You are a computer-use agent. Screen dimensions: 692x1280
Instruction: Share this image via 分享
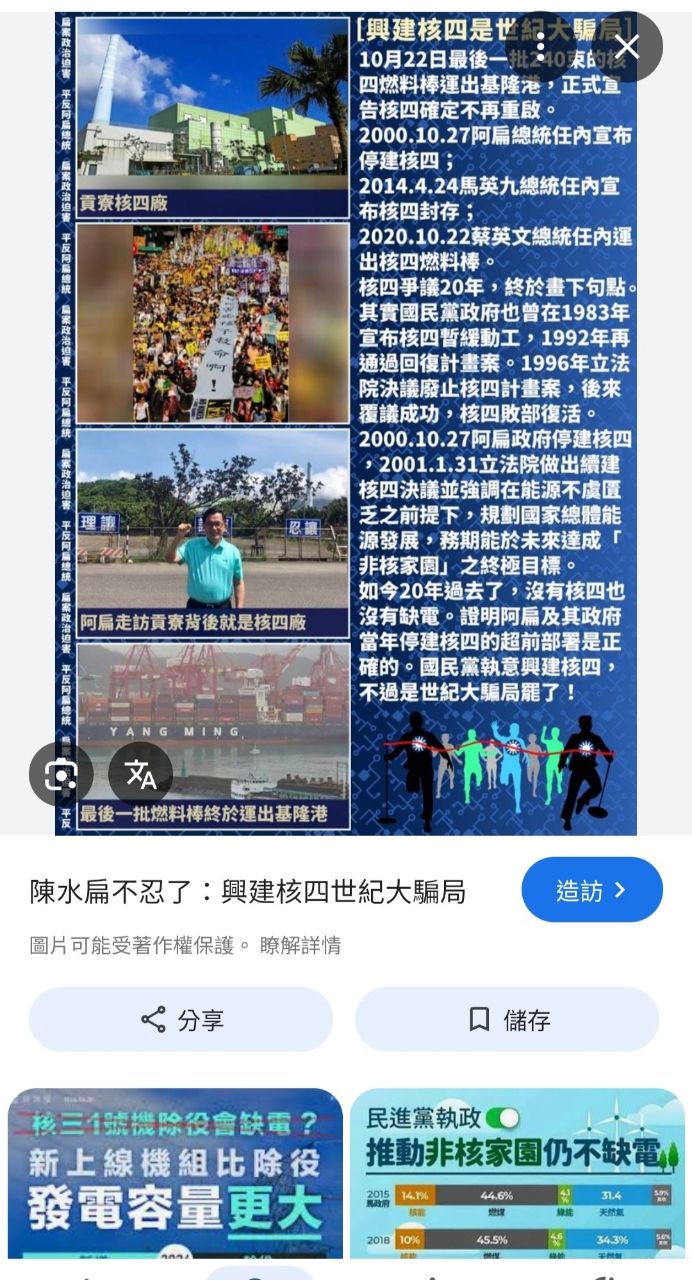[181, 1019]
